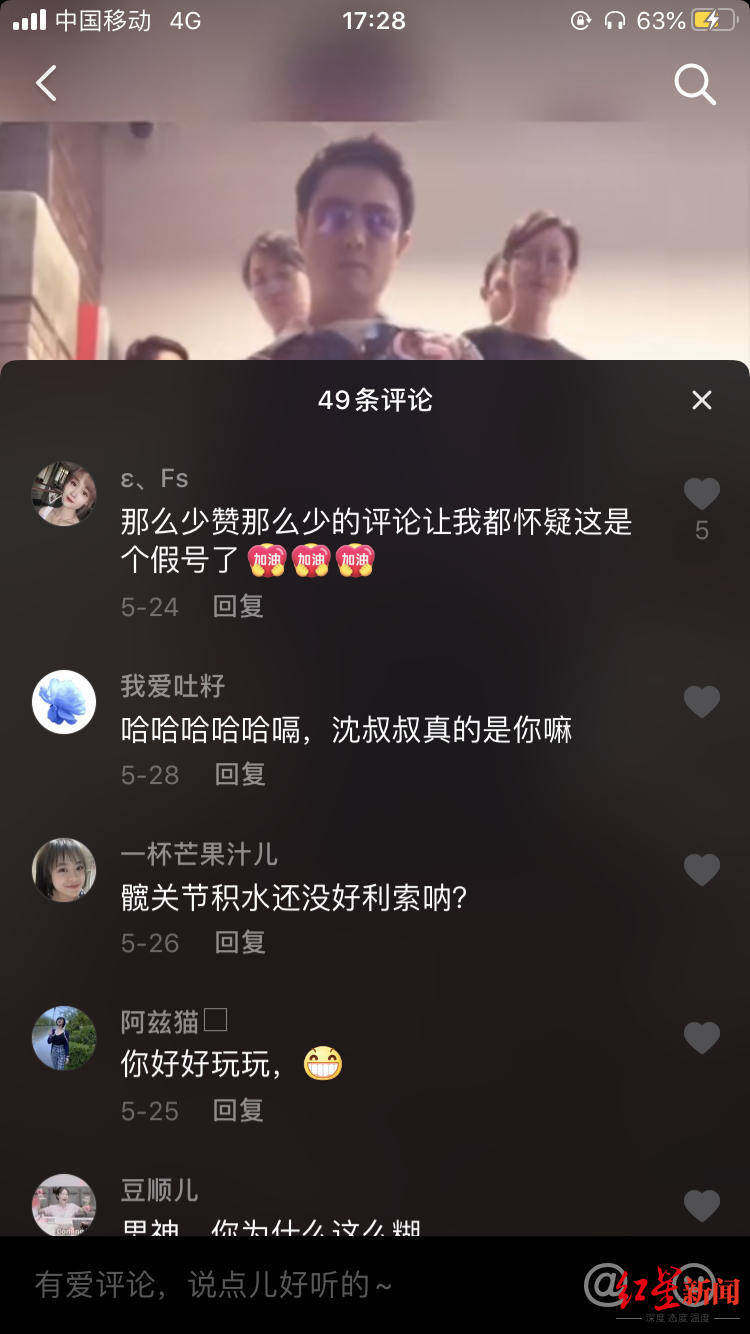Like the comment by ε、Fs
The height and width of the screenshot is (1334, 750).
(x=701, y=493)
